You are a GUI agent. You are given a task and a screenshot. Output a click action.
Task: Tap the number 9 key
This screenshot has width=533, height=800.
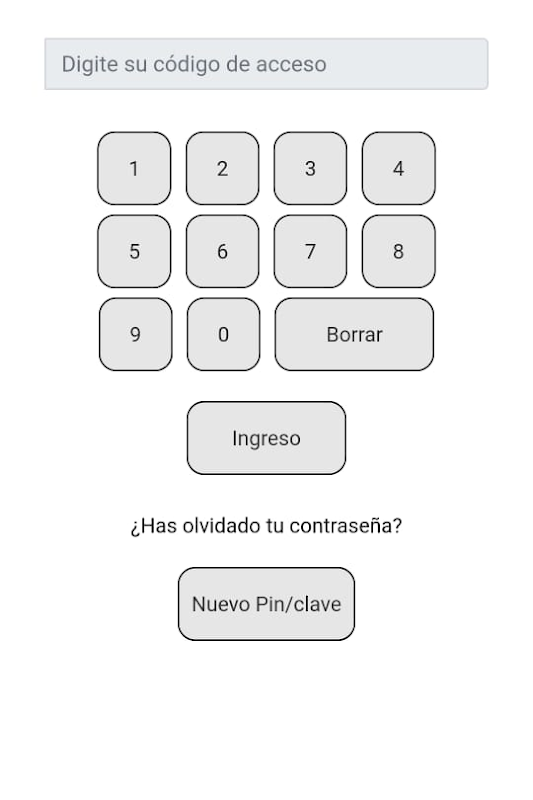pyautogui.click(x=135, y=334)
